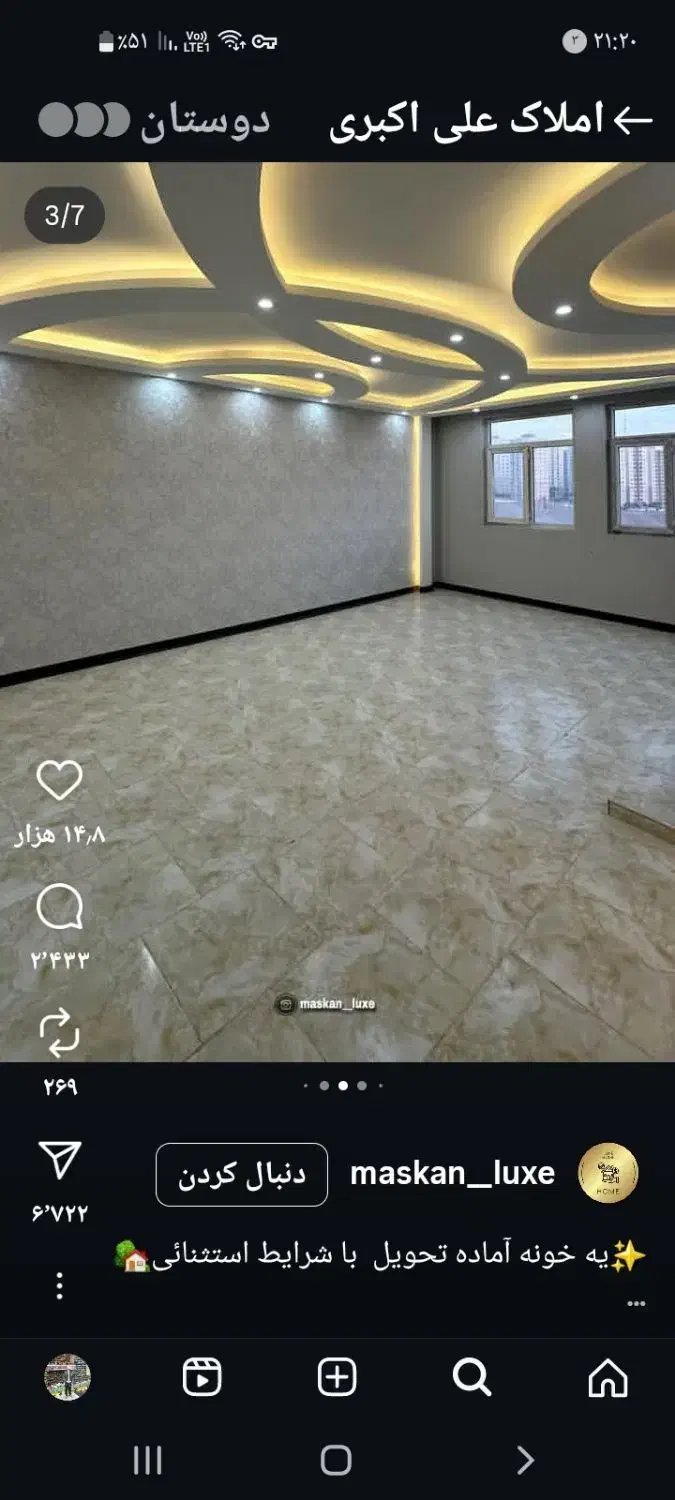
Task: Open the system recent apps button
Action: [x=148, y=1461]
